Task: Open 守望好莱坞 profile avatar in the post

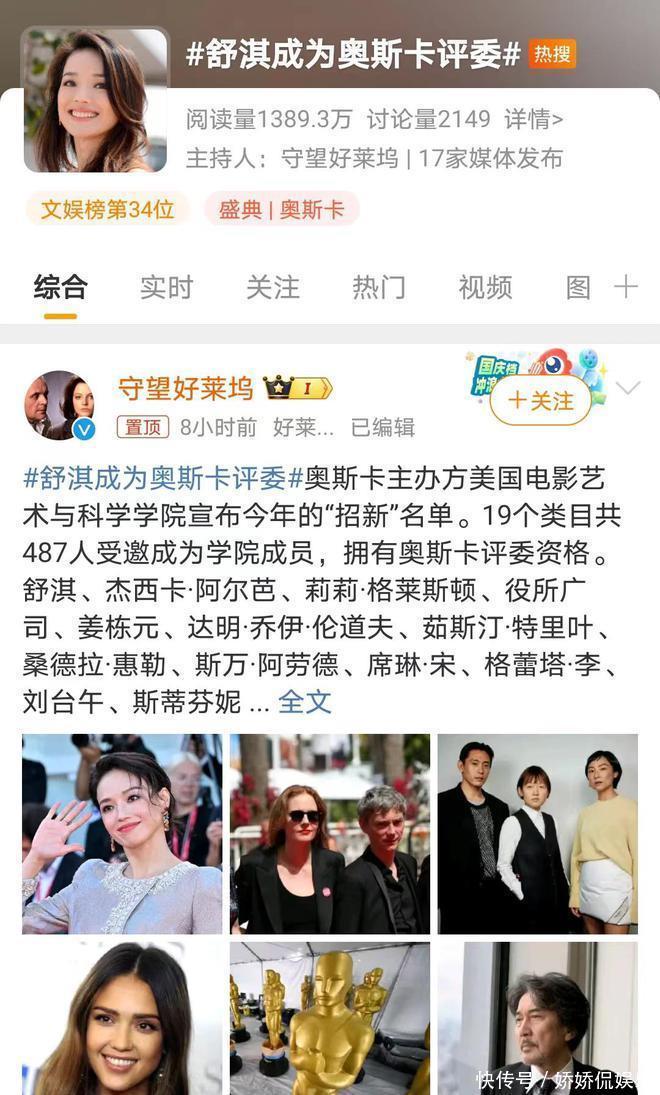Action: tap(58, 405)
